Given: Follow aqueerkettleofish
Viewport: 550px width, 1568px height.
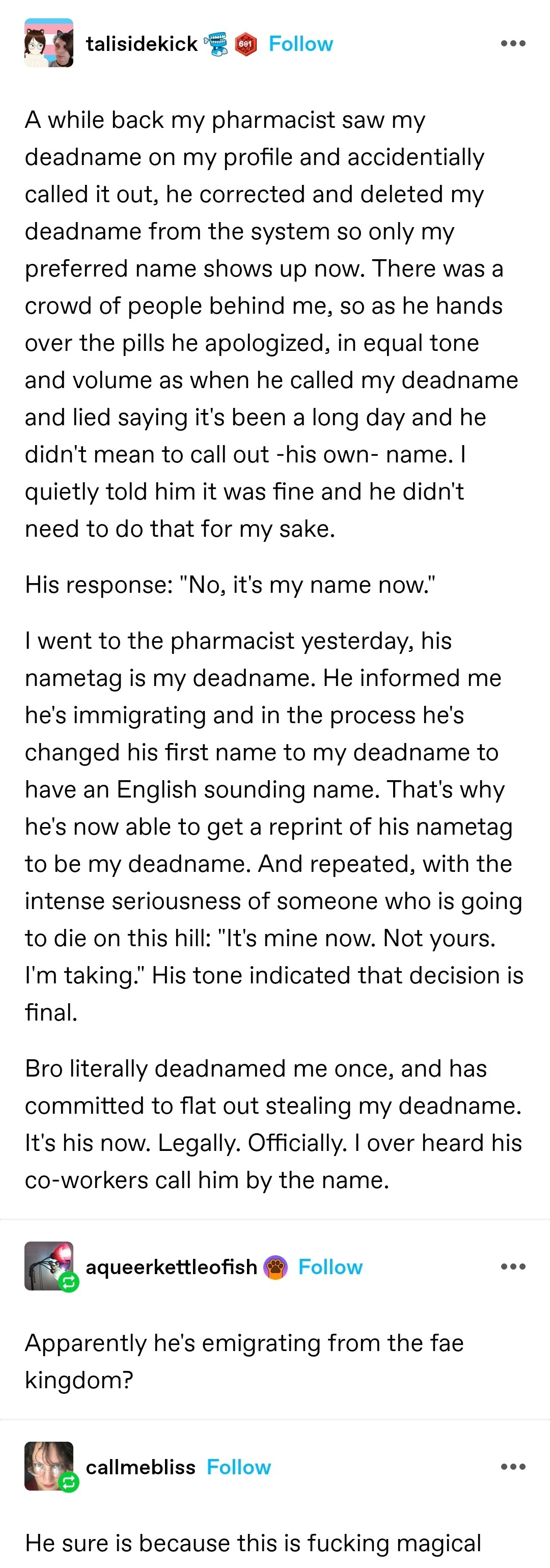Looking at the screenshot, I should pyautogui.click(x=330, y=1267).
